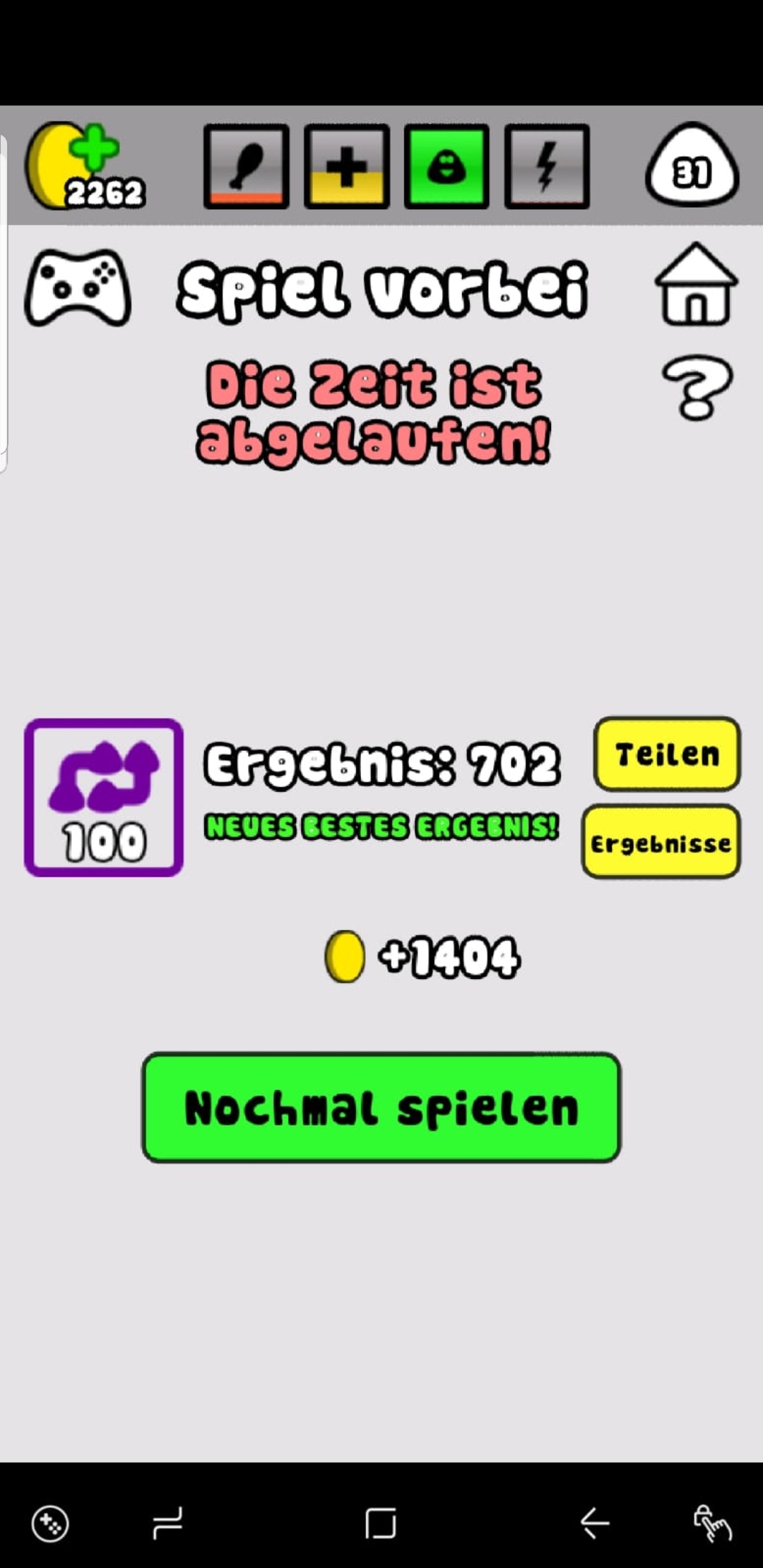Share the result with Teilen
763x1568 pixels.
pos(667,754)
